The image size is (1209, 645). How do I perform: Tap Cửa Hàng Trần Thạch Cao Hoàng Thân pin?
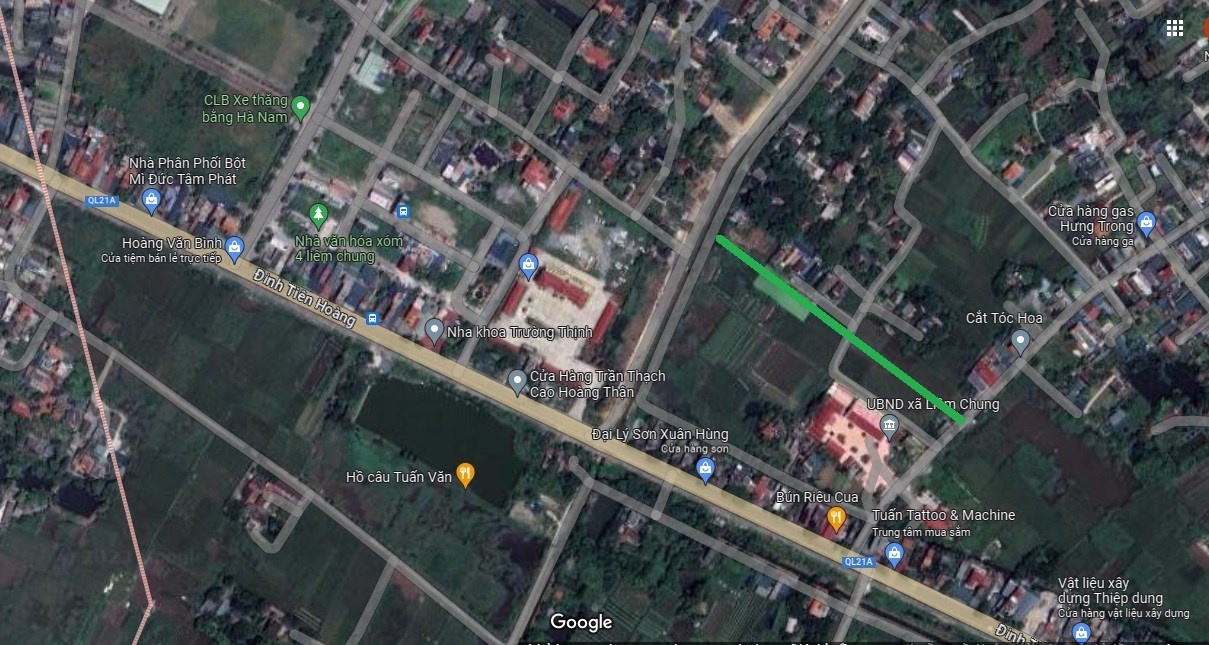[x=516, y=381]
